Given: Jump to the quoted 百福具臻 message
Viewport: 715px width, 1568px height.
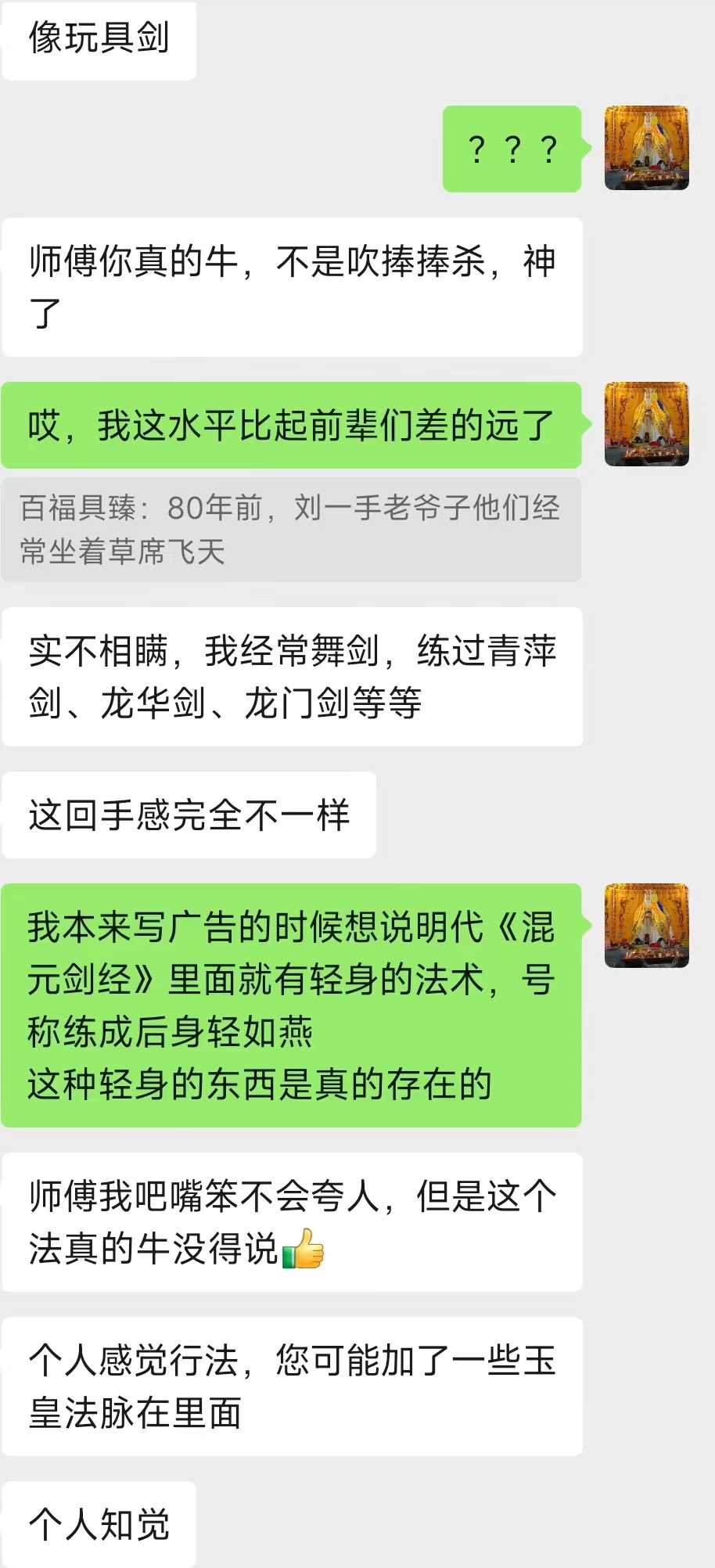Looking at the screenshot, I should (x=290, y=530).
